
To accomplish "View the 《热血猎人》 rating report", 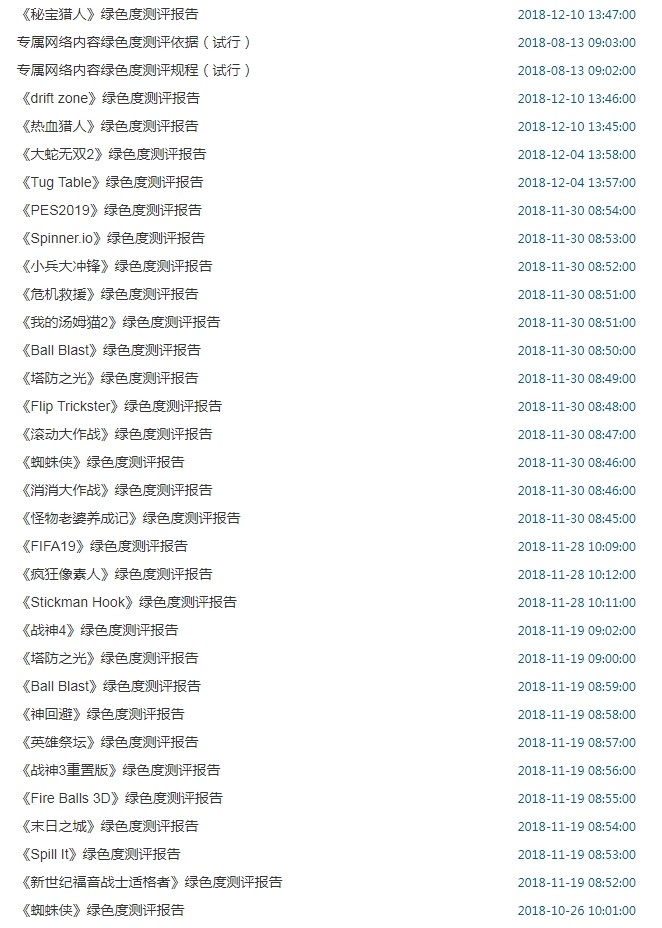I will pyautogui.click(x=108, y=126).
